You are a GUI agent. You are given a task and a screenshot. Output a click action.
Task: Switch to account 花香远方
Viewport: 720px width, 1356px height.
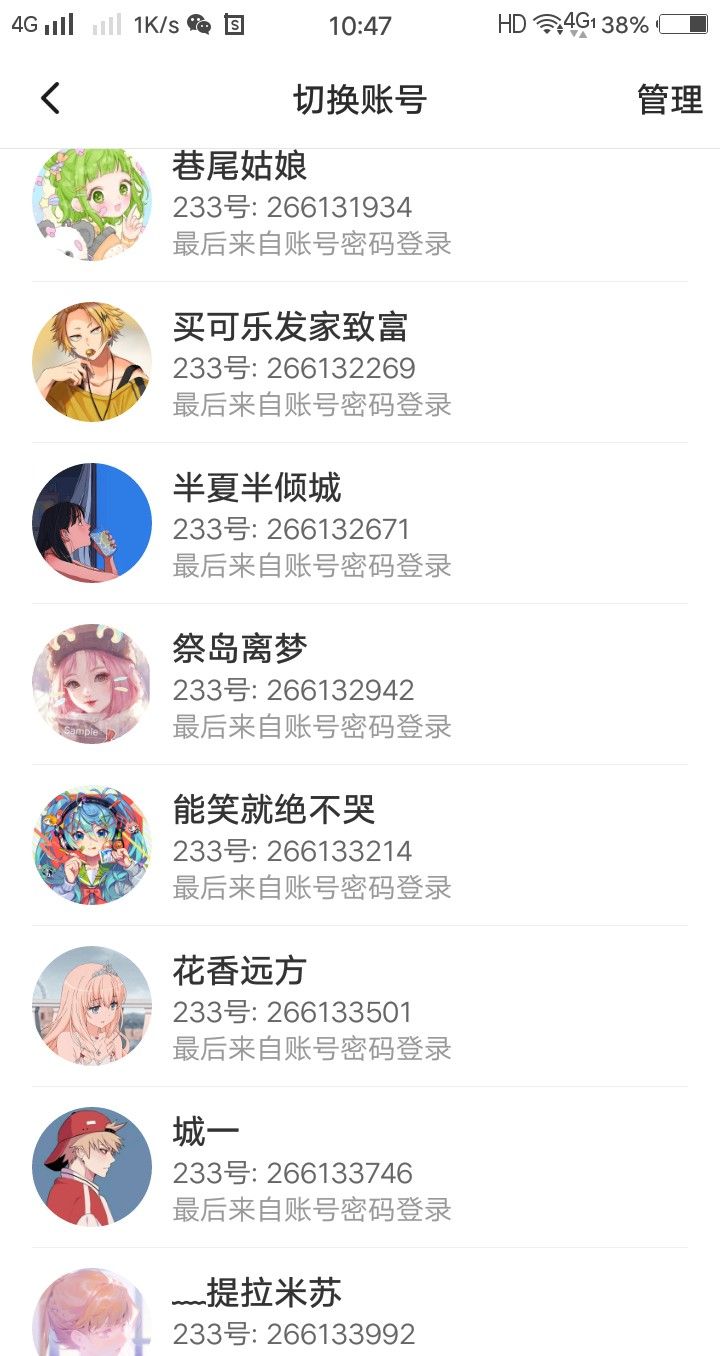coord(360,1008)
